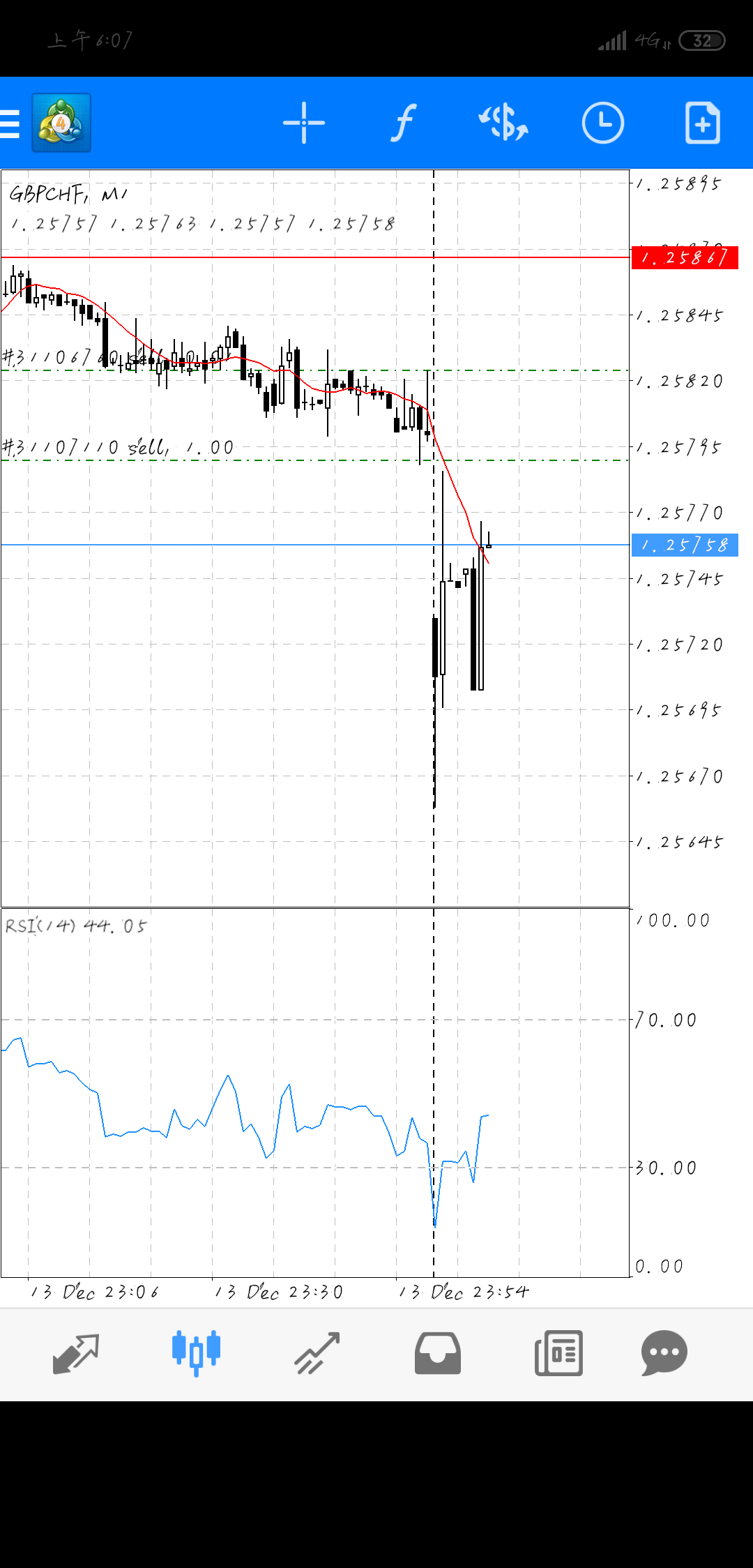The width and height of the screenshot is (753, 1568).
Task: Create a new order
Action: pos(702,123)
